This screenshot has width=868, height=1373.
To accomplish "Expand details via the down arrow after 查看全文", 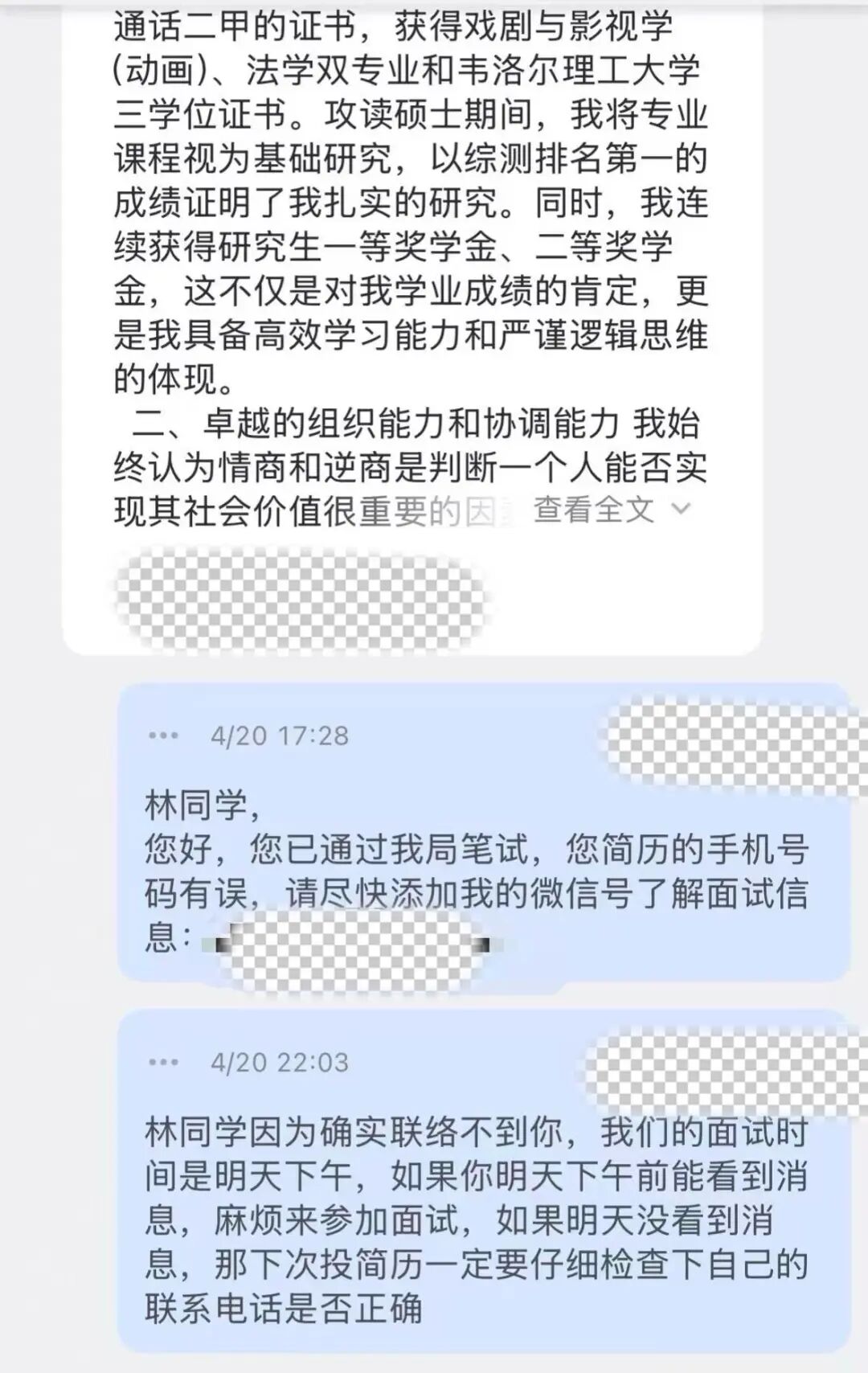I will coord(682,511).
